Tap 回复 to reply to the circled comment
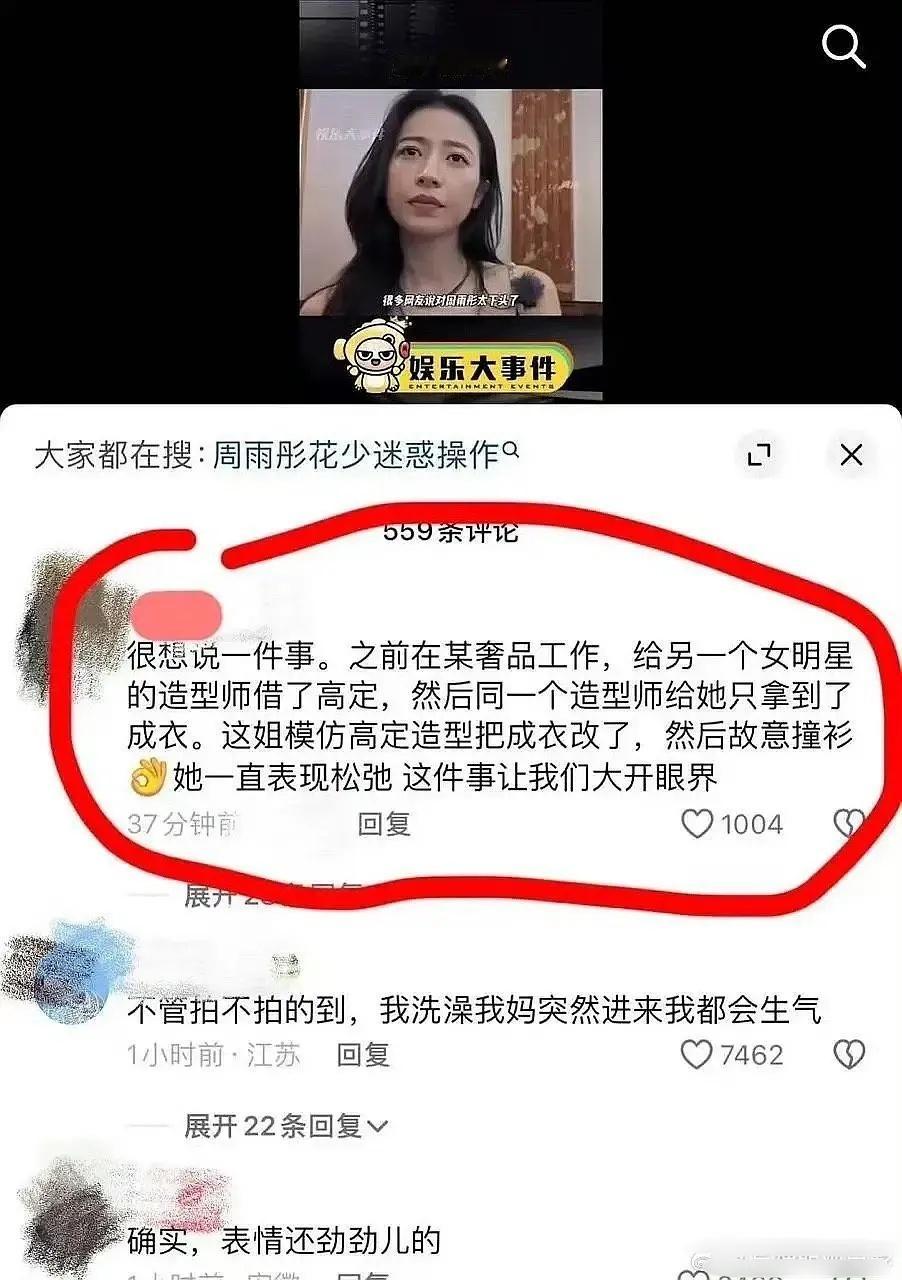The height and width of the screenshot is (1280, 902). tap(385, 824)
